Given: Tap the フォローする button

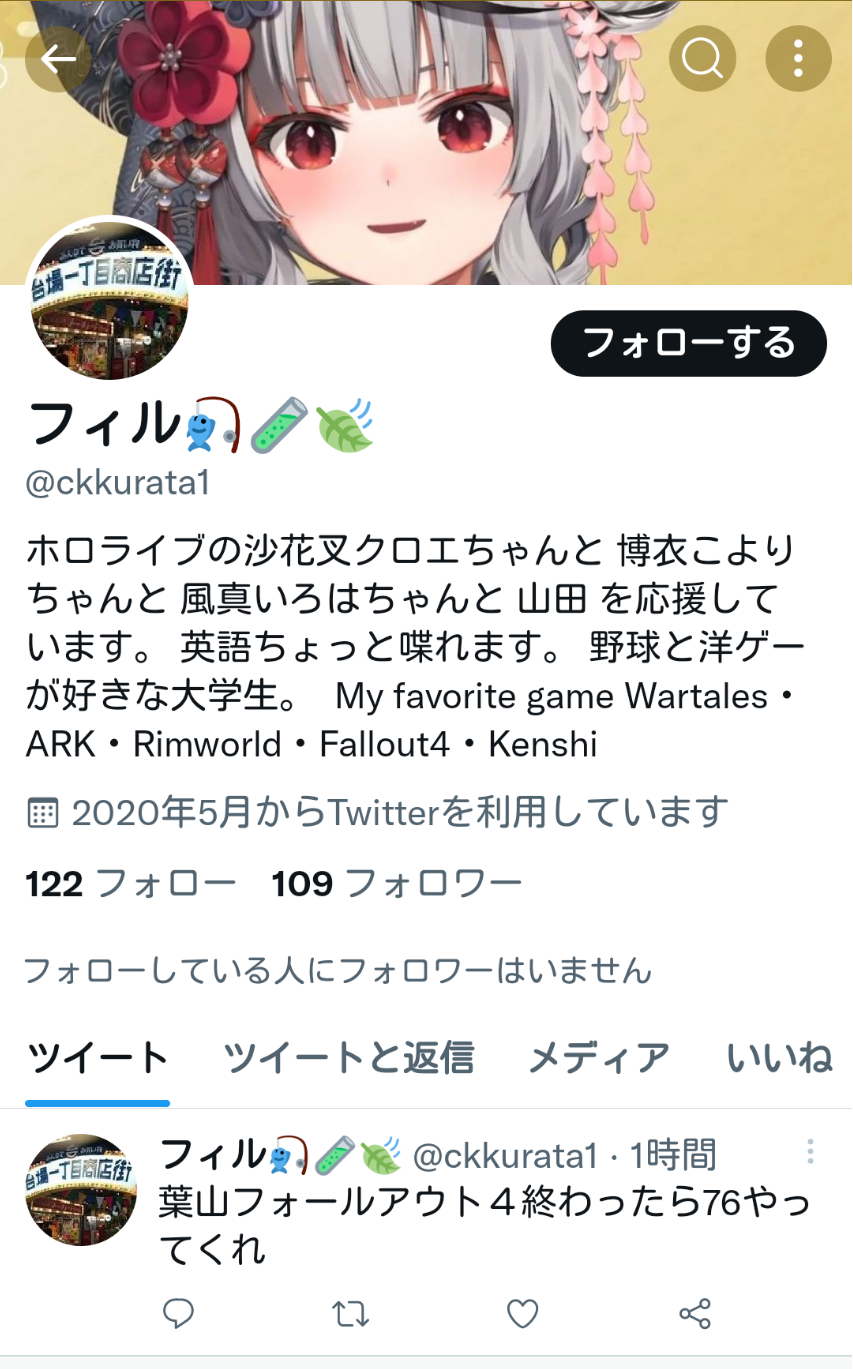Looking at the screenshot, I should [689, 343].
